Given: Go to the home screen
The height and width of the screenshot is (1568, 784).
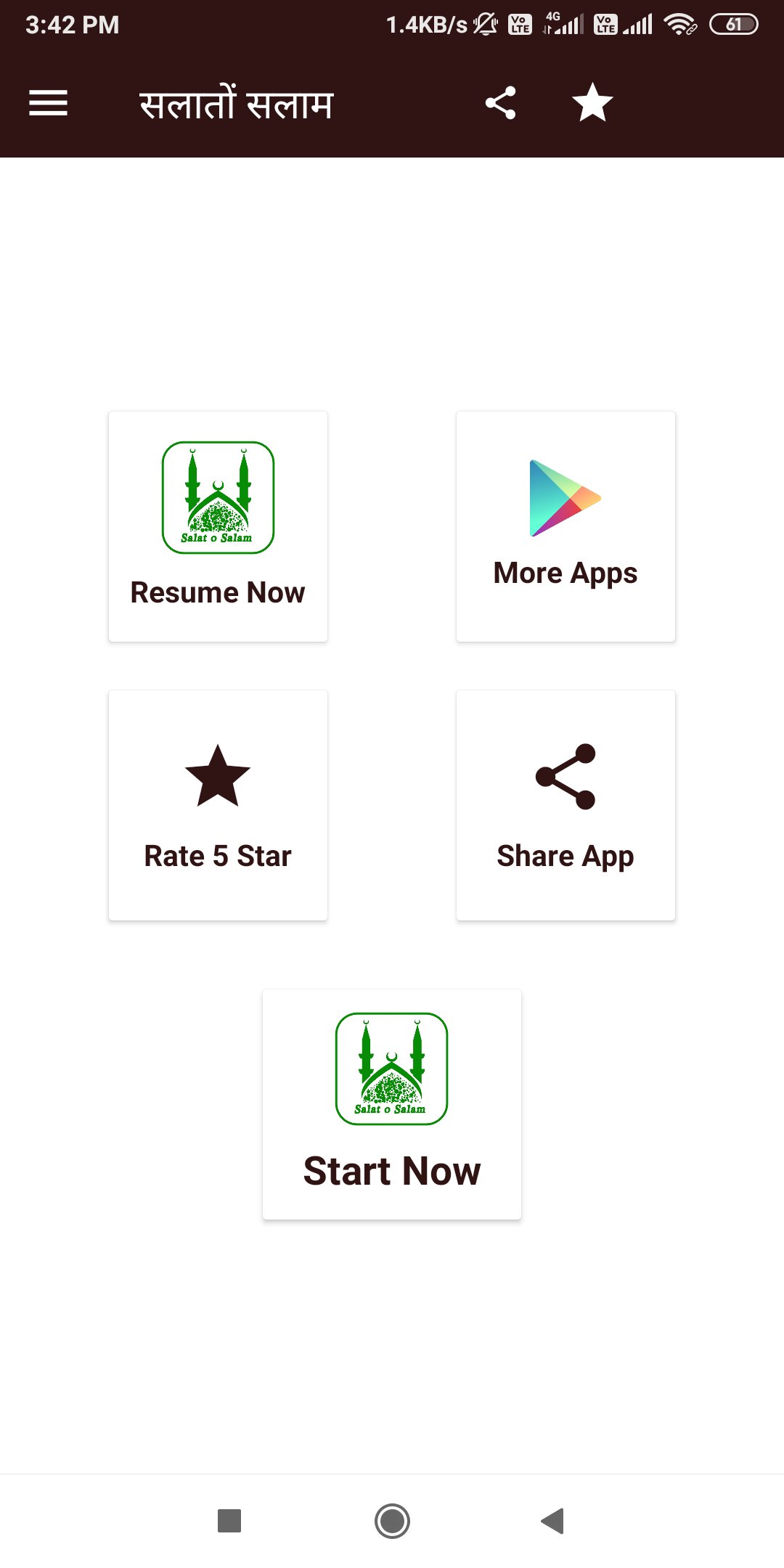Looking at the screenshot, I should click(392, 1521).
